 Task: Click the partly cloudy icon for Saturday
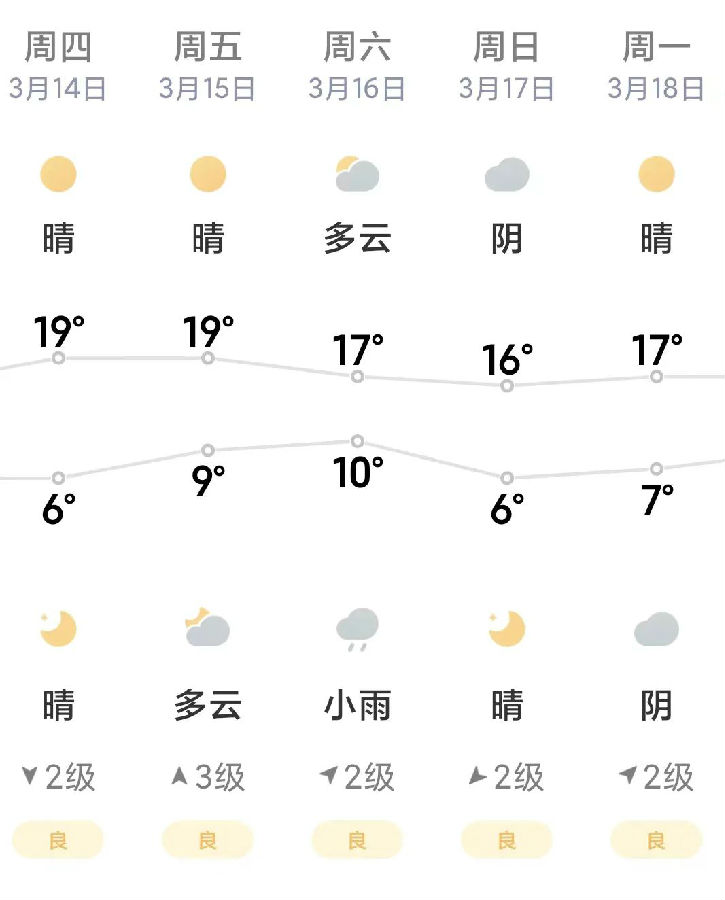[x=357, y=174]
